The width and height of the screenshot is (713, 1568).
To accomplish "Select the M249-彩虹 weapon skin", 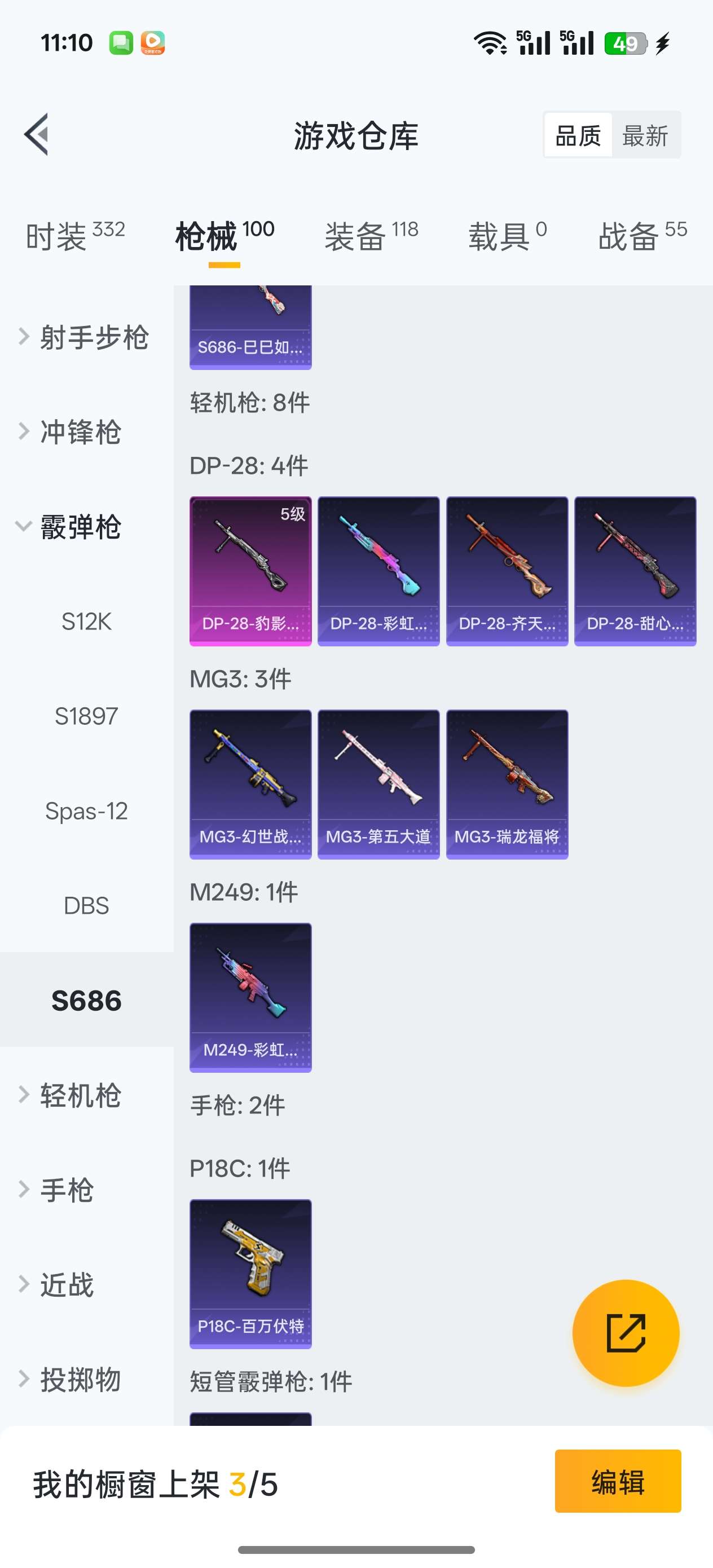I will [x=250, y=998].
